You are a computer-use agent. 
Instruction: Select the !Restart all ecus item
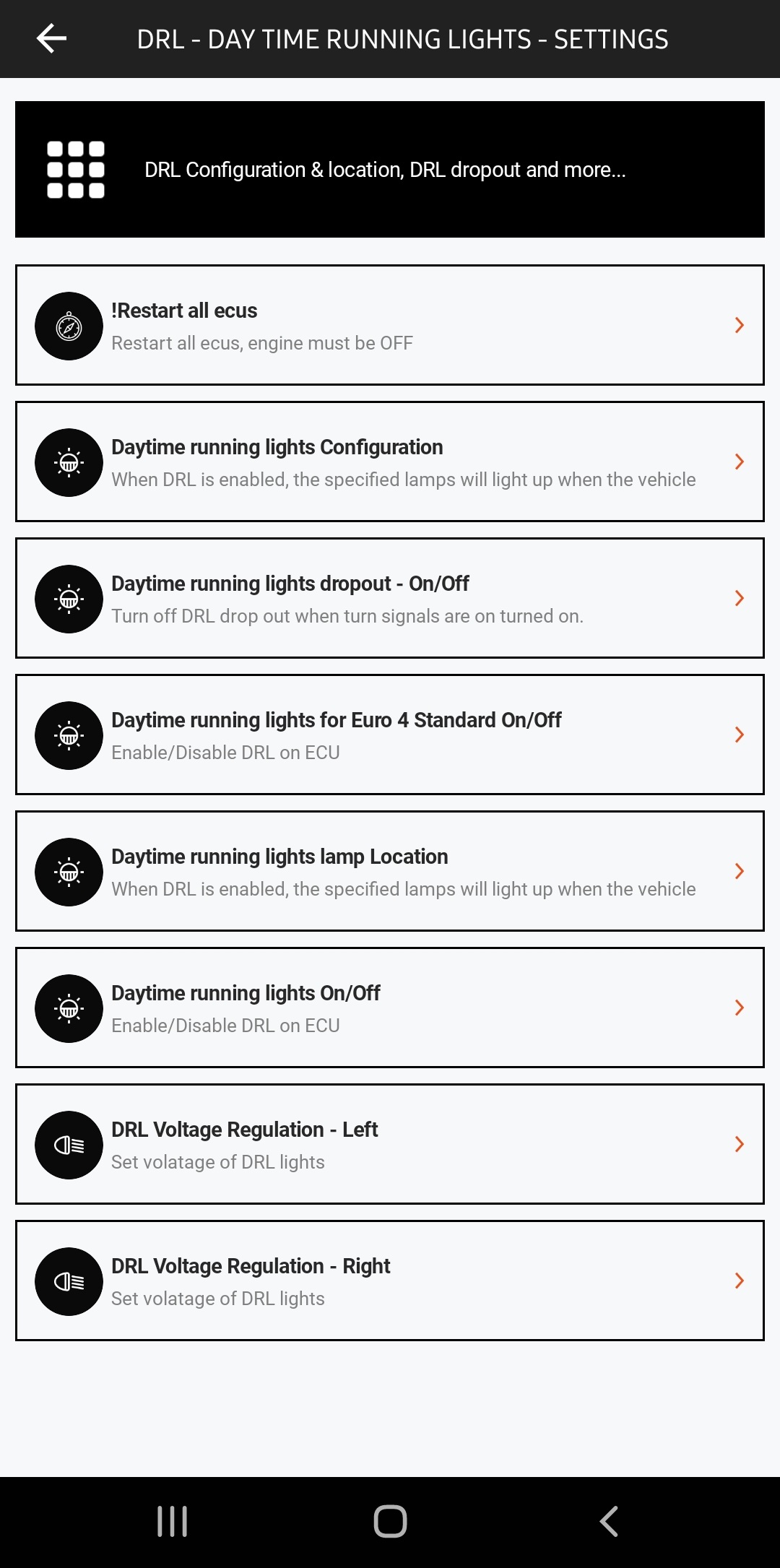click(390, 326)
